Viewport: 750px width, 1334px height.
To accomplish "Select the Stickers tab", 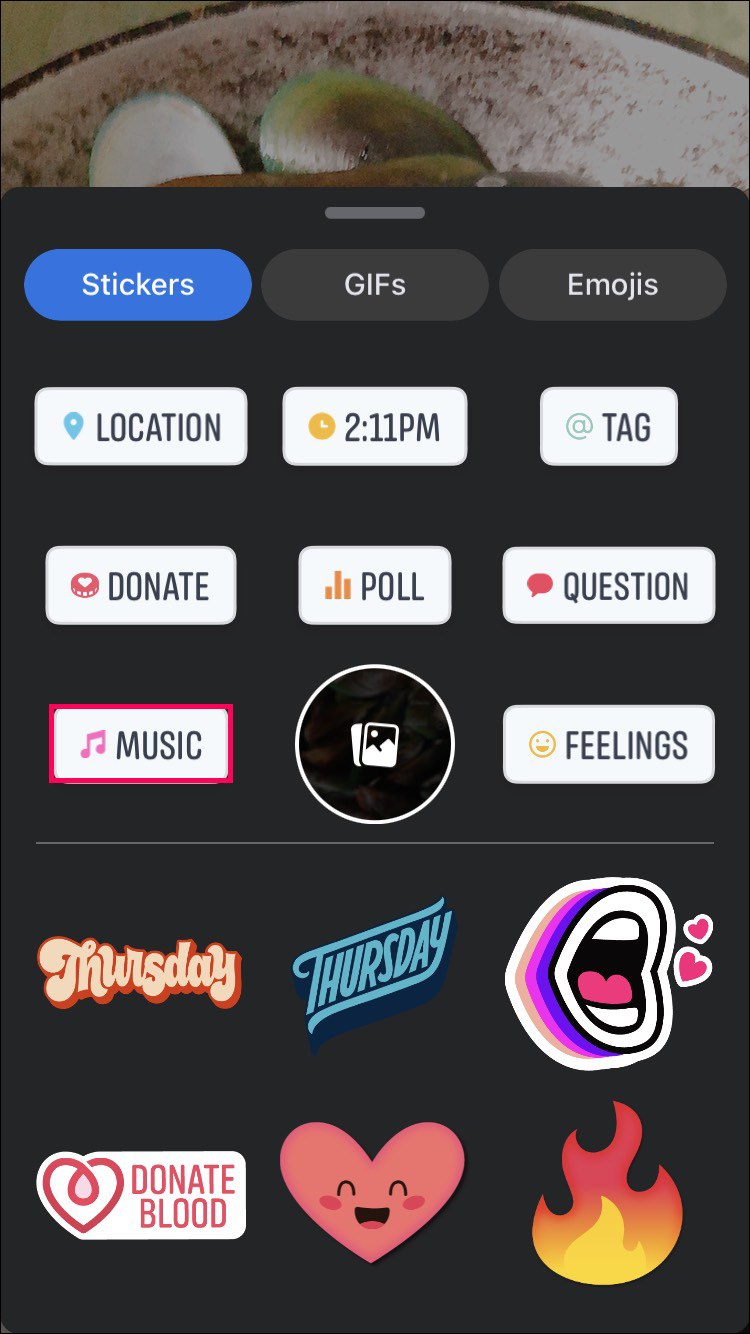I will pos(138,285).
